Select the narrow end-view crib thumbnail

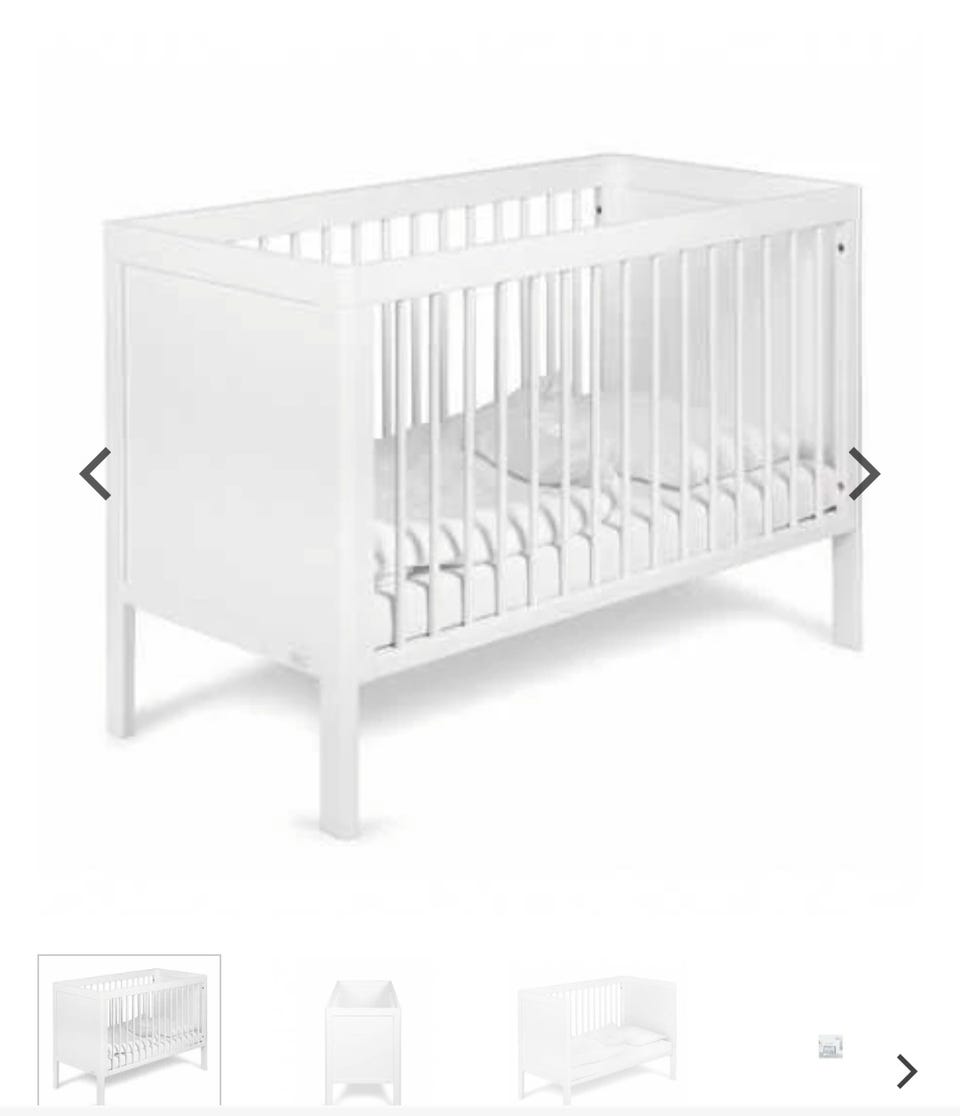click(362, 1039)
